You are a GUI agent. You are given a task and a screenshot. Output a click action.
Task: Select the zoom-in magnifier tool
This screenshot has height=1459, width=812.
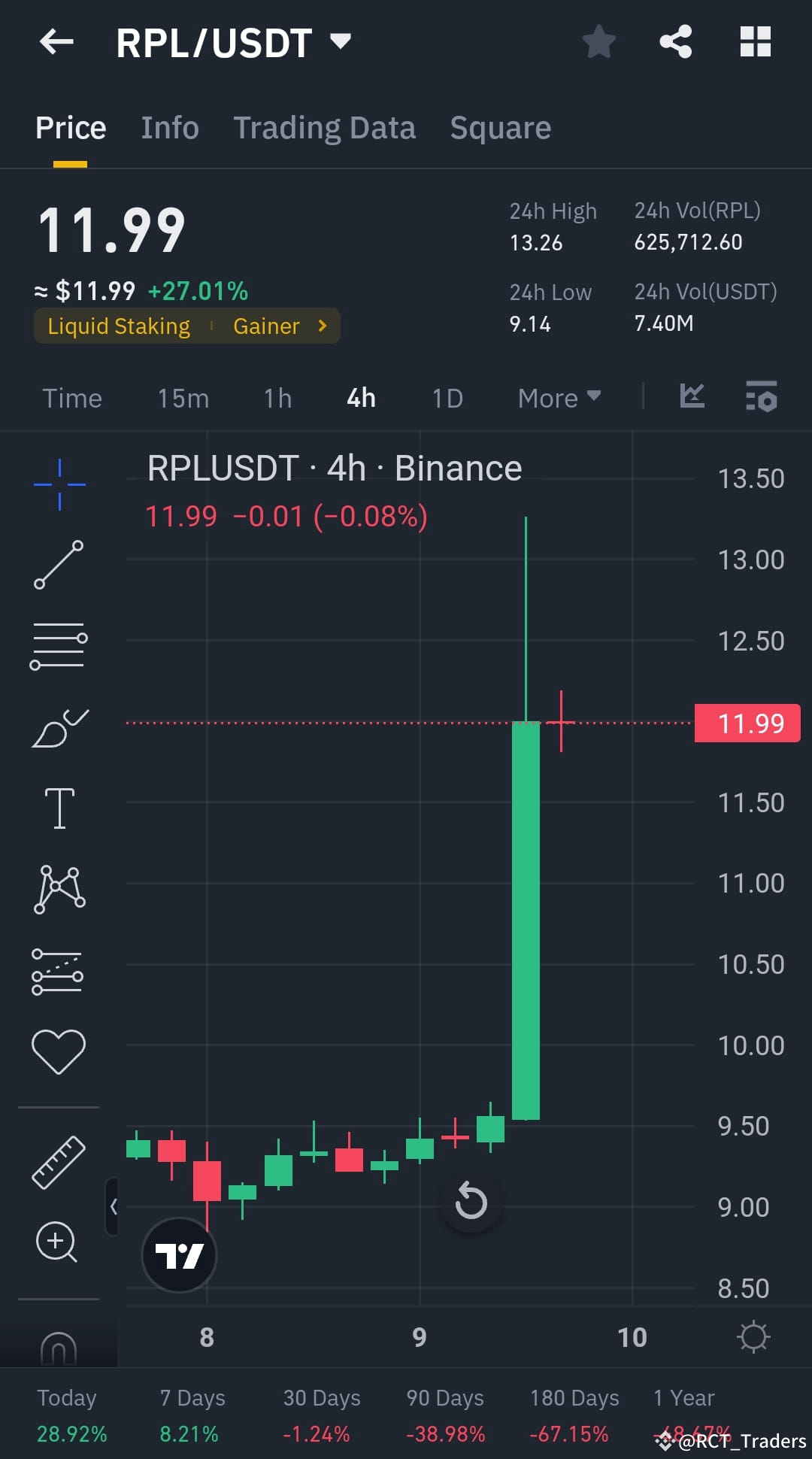point(59,1242)
